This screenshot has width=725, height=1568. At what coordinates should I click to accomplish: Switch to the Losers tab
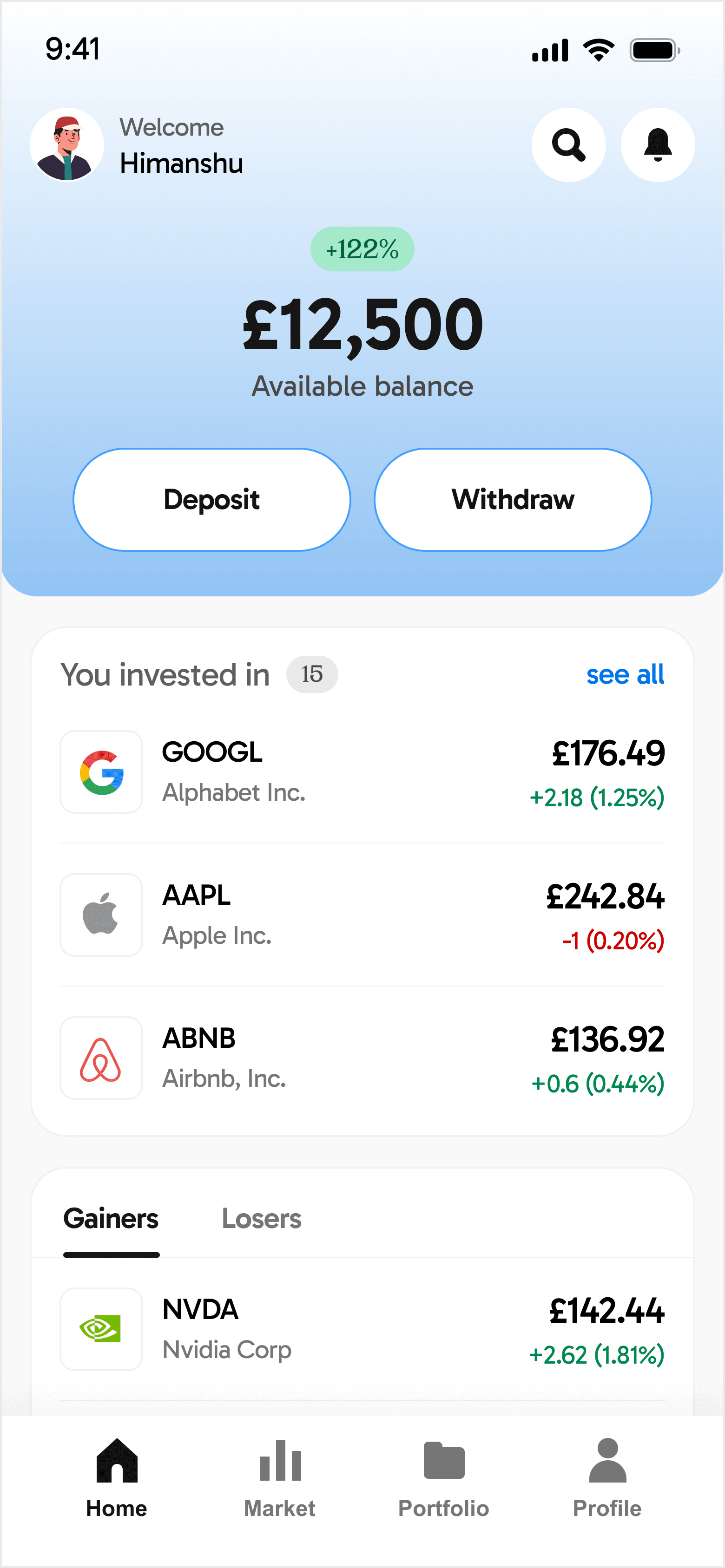261,1219
